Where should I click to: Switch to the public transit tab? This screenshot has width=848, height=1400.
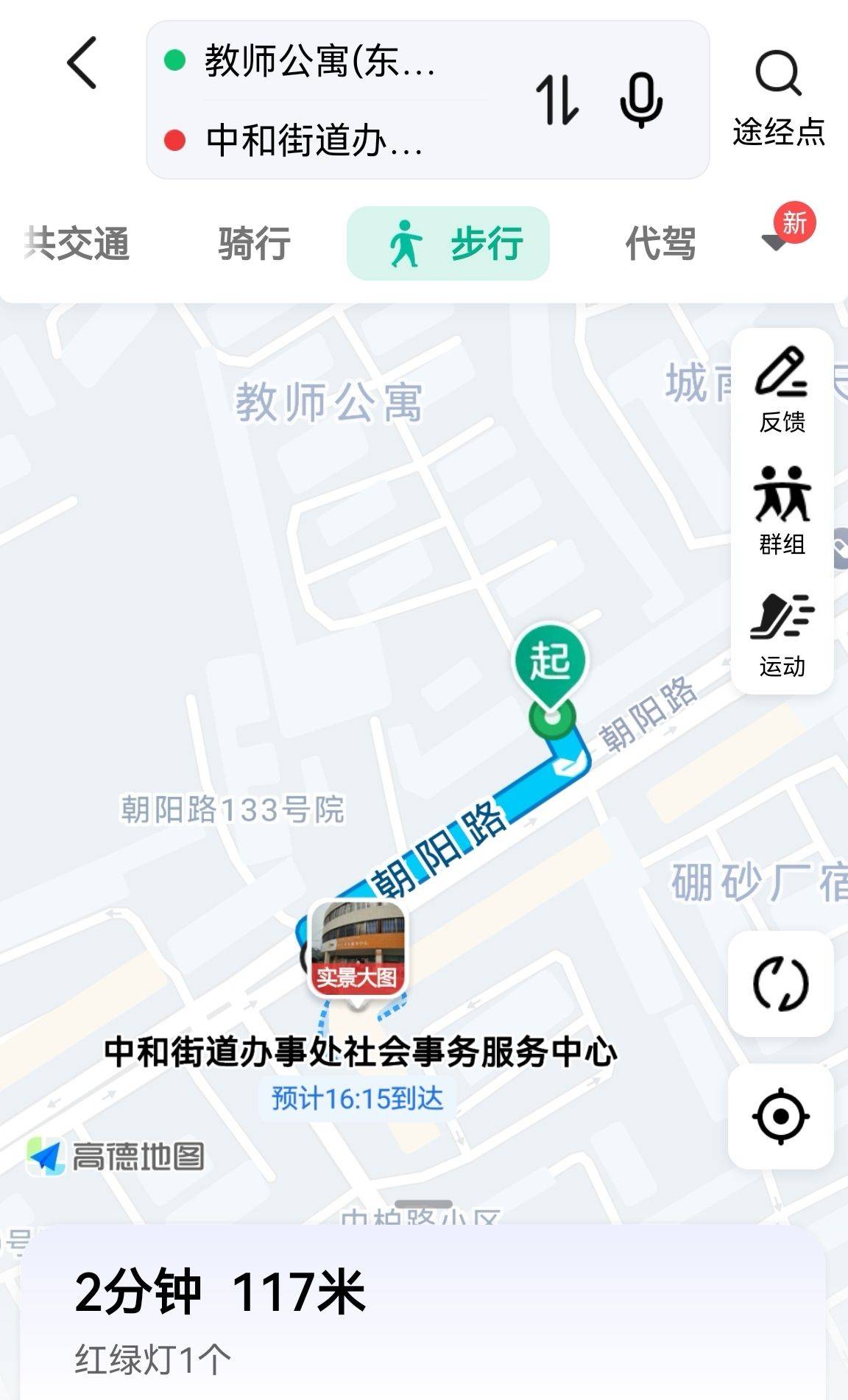[77, 243]
